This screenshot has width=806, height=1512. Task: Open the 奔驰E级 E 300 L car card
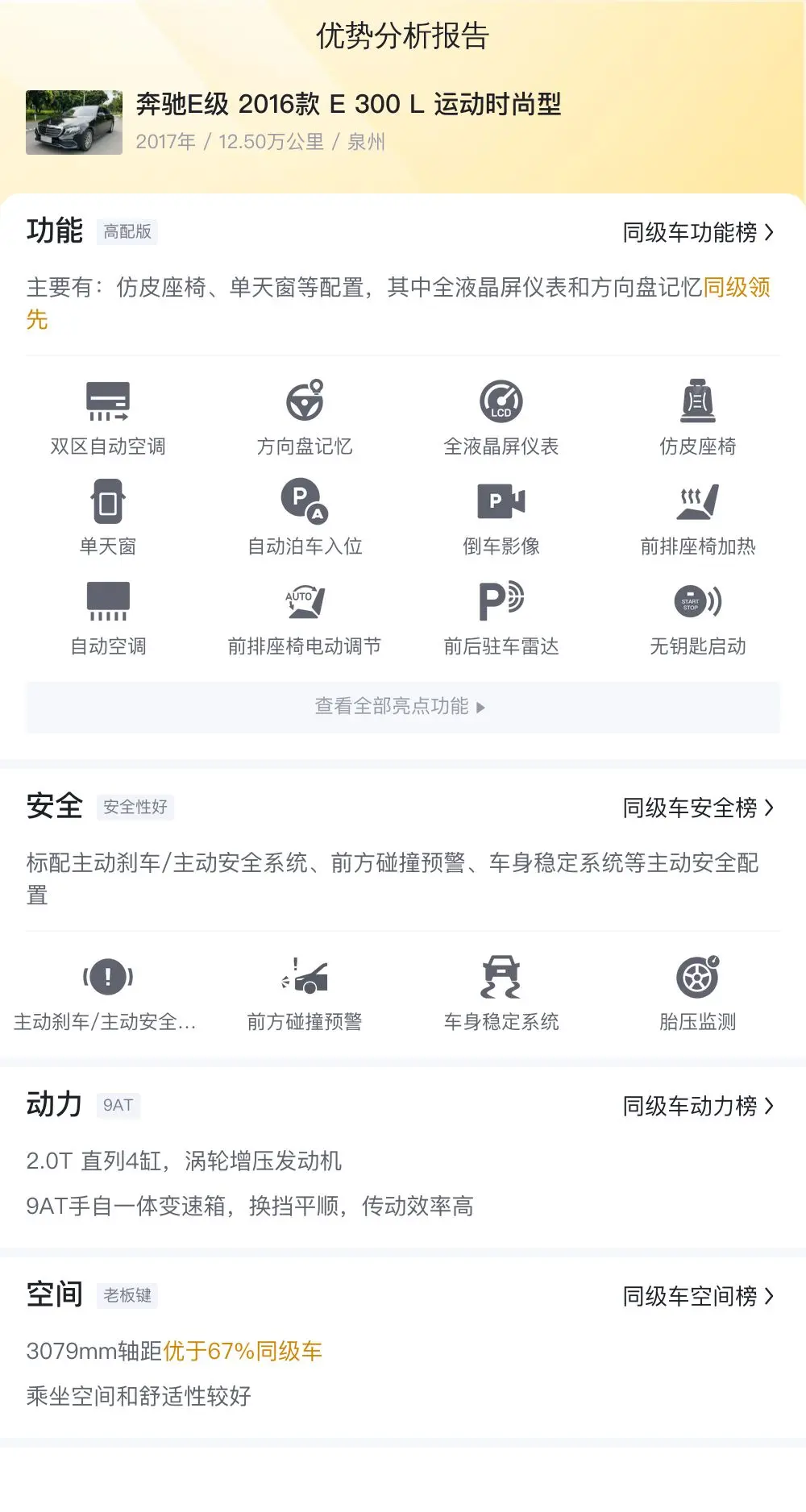click(294, 122)
